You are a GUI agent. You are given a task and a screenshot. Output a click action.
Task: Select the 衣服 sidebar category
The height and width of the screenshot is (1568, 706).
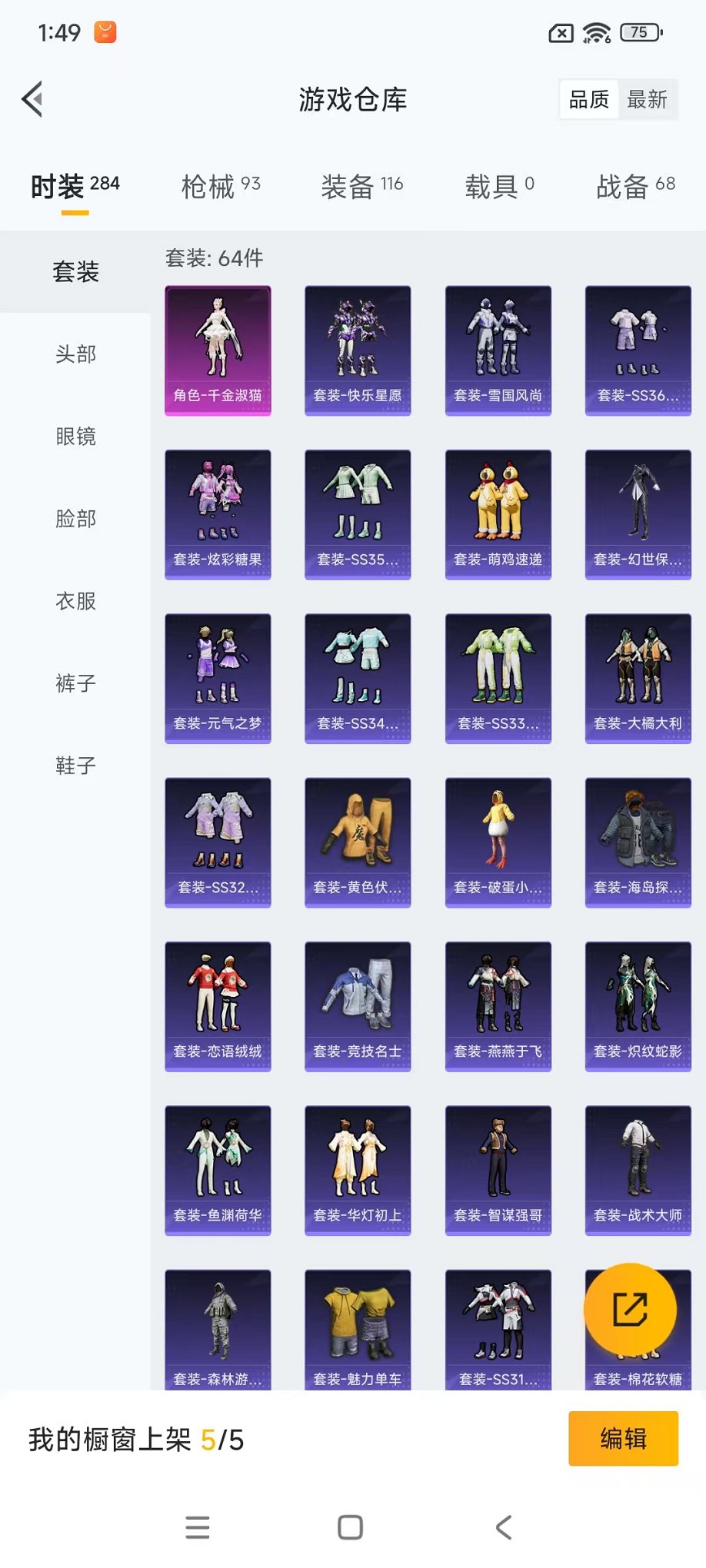75,602
